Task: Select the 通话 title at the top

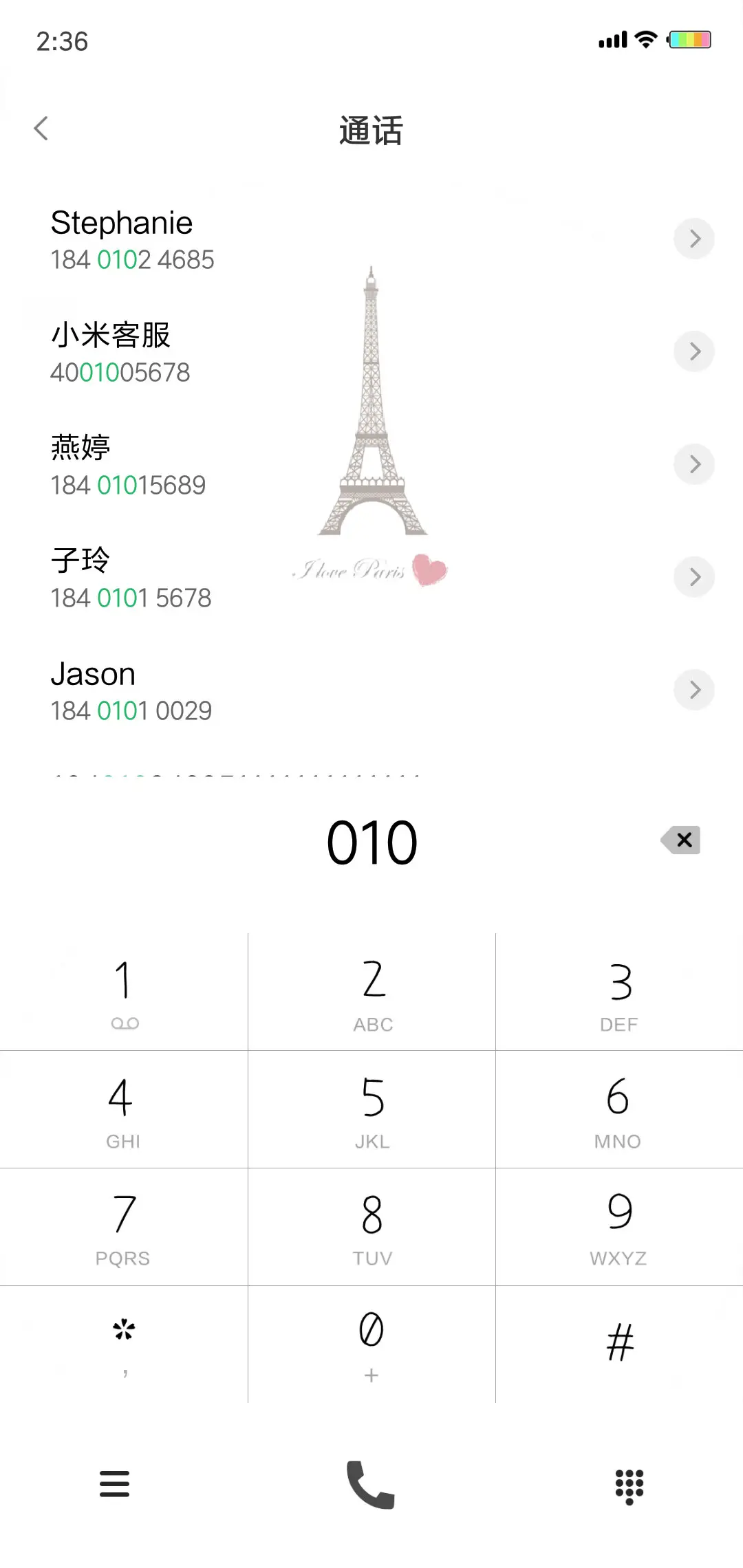Action: [x=371, y=131]
